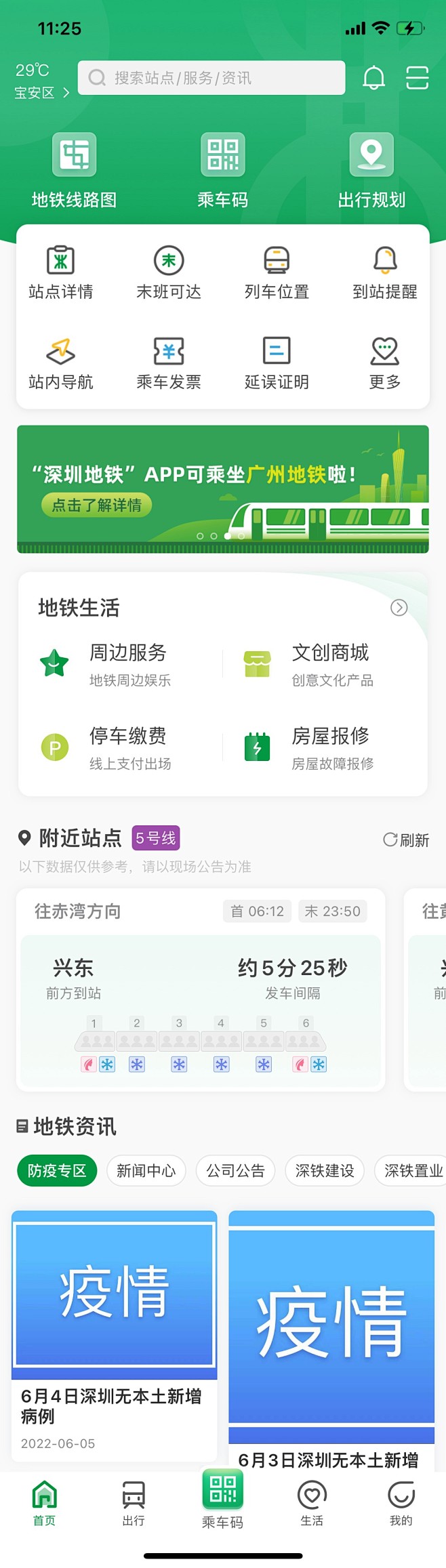
Task: Select the 新闻中心 news chip
Action: tap(146, 1170)
